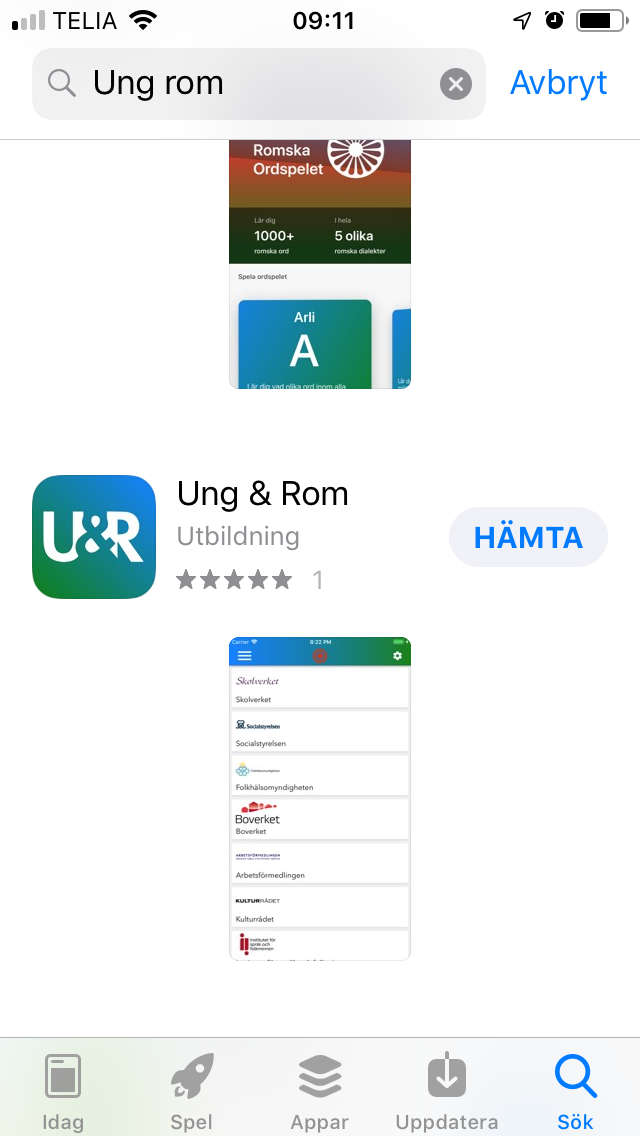
Task: Download Ung & Rom with Hämta
Action: click(528, 537)
